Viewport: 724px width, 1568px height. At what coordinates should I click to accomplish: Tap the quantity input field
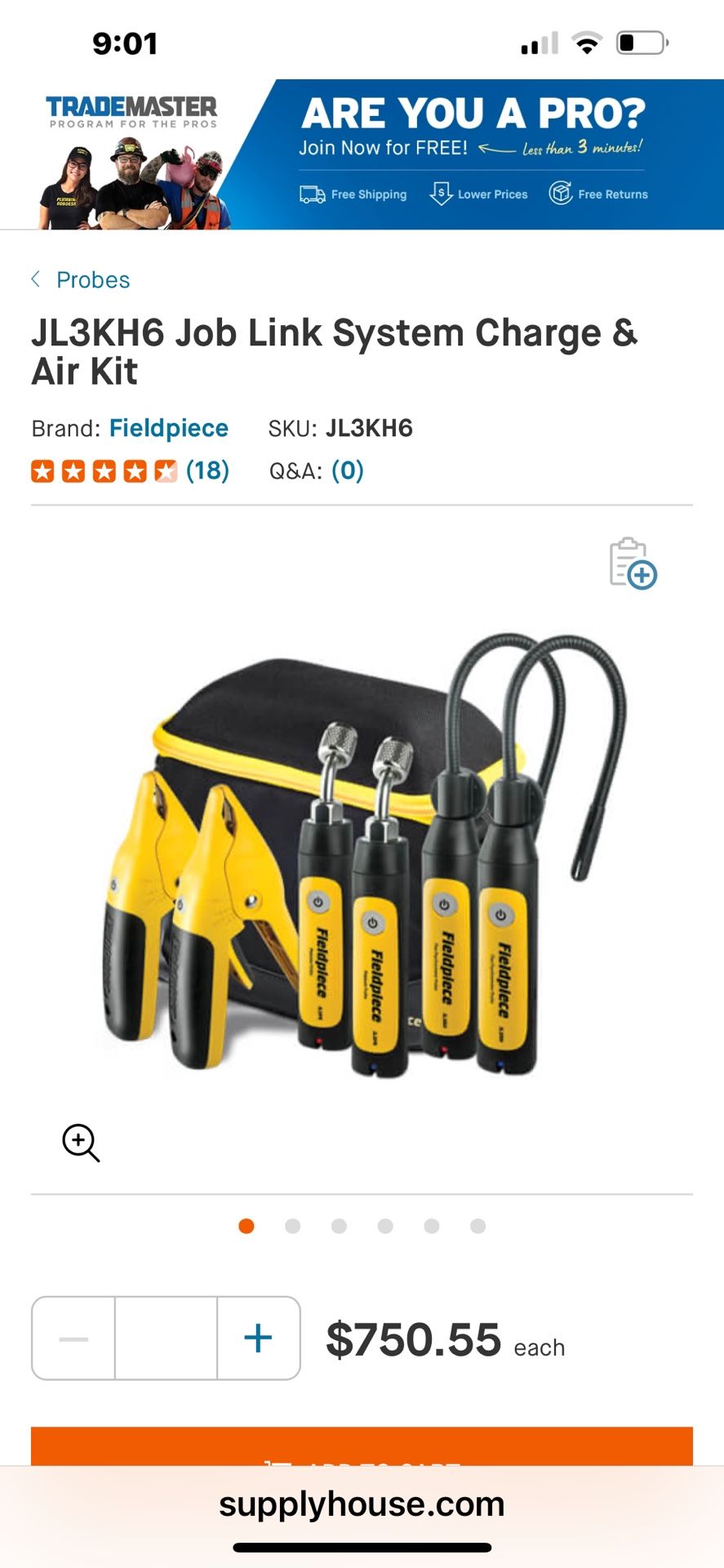coord(166,1339)
